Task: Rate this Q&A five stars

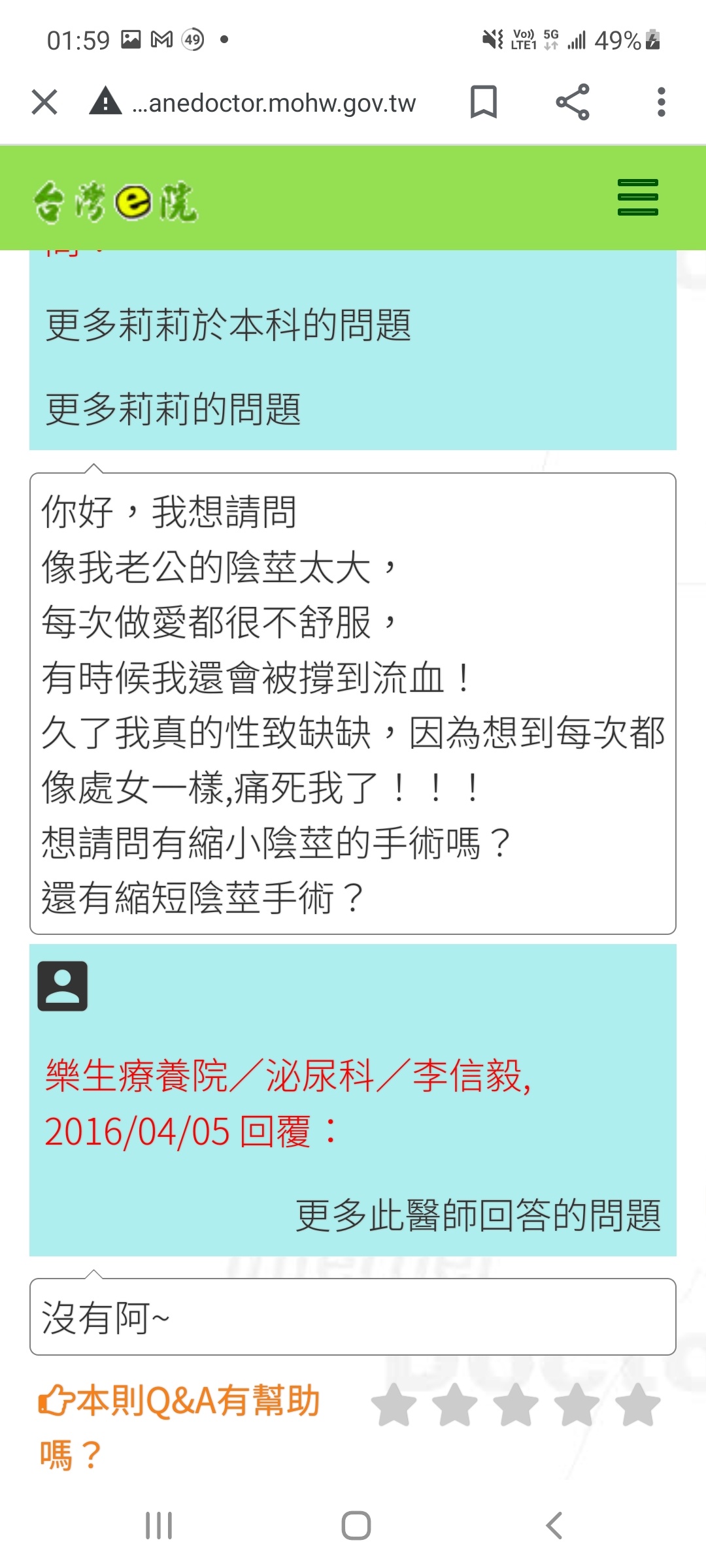Action: [638, 1405]
